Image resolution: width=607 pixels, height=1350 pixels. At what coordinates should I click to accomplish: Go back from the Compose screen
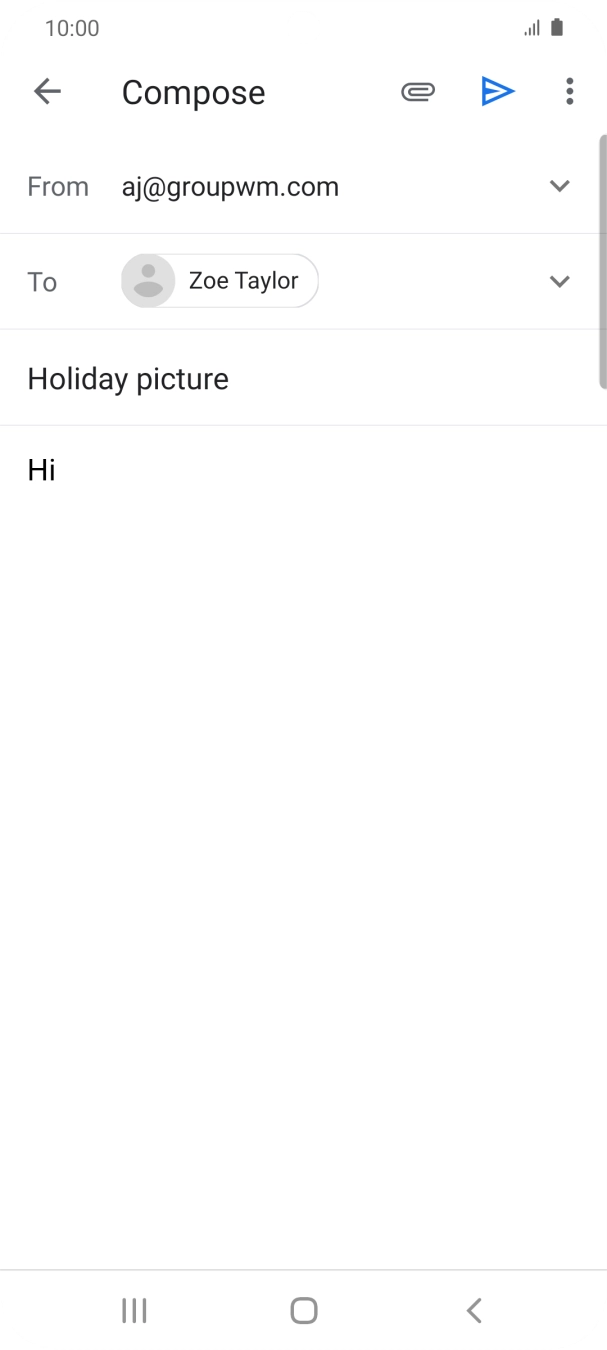coord(47,92)
